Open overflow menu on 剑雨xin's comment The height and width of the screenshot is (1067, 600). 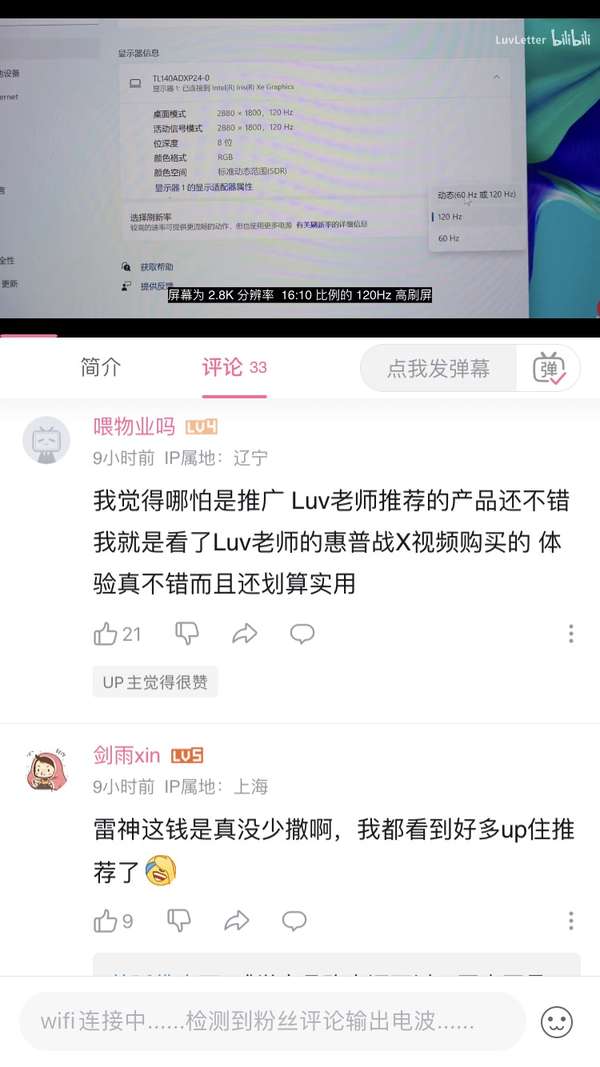point(571,921)
